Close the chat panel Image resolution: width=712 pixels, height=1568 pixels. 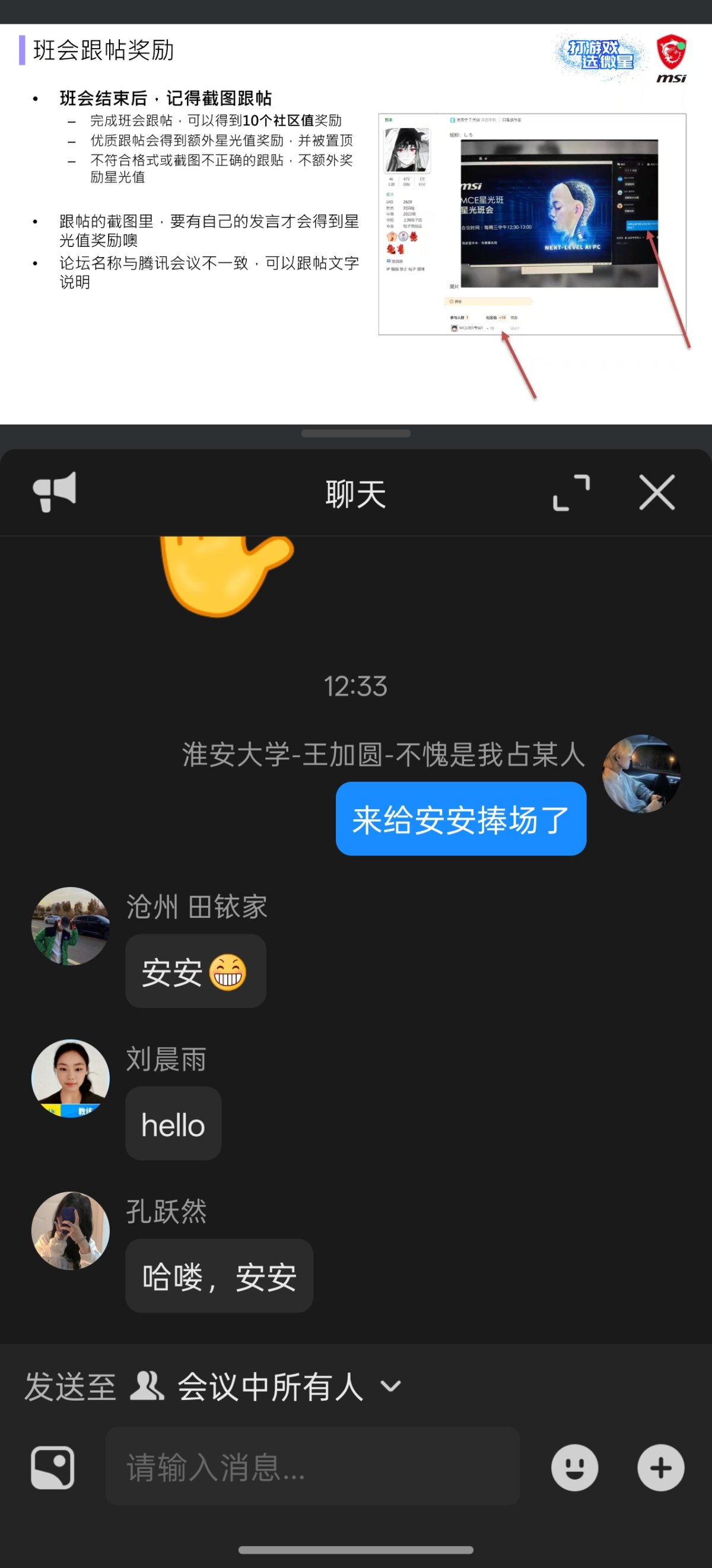coord(657,493)
